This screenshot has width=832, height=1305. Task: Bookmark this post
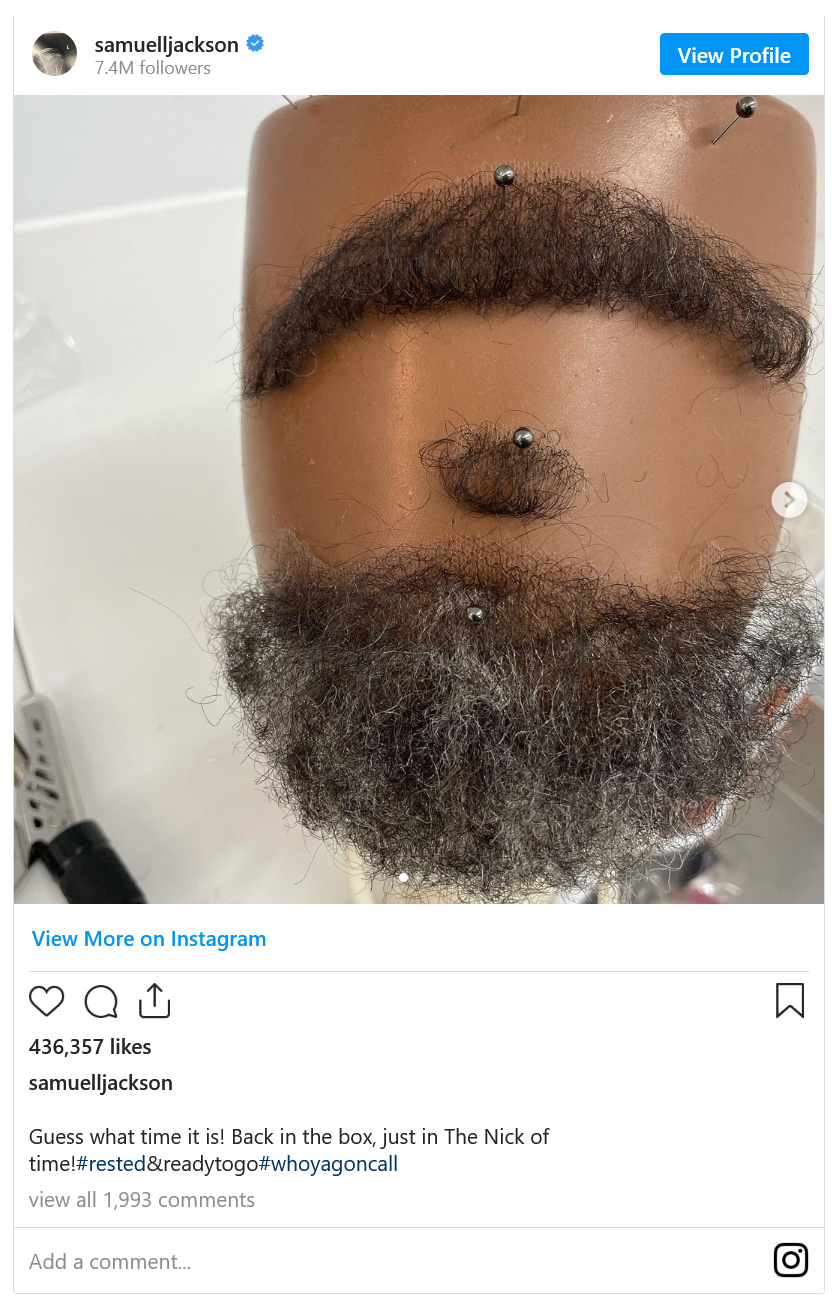[x=789, y=1001]
